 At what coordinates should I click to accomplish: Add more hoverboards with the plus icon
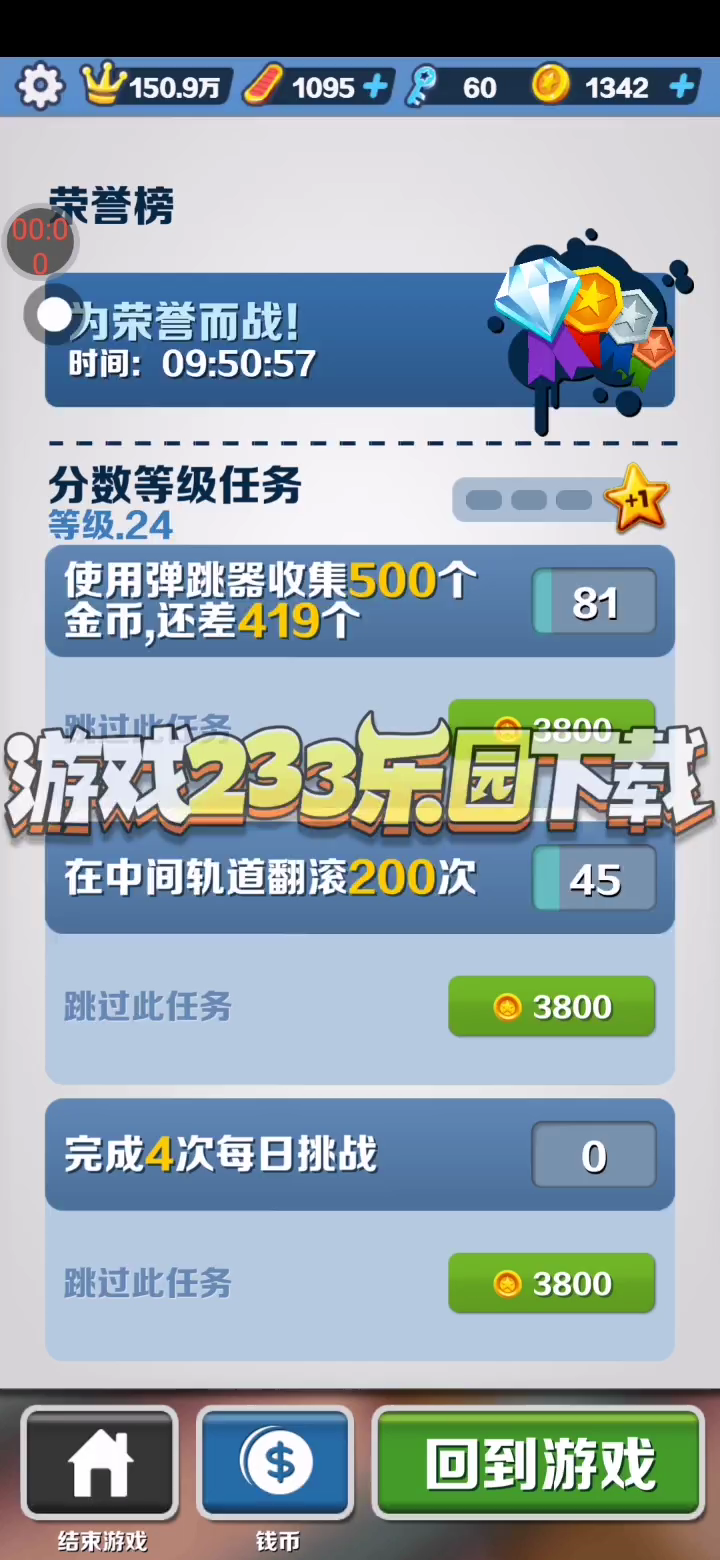click(x=376, y=87)
